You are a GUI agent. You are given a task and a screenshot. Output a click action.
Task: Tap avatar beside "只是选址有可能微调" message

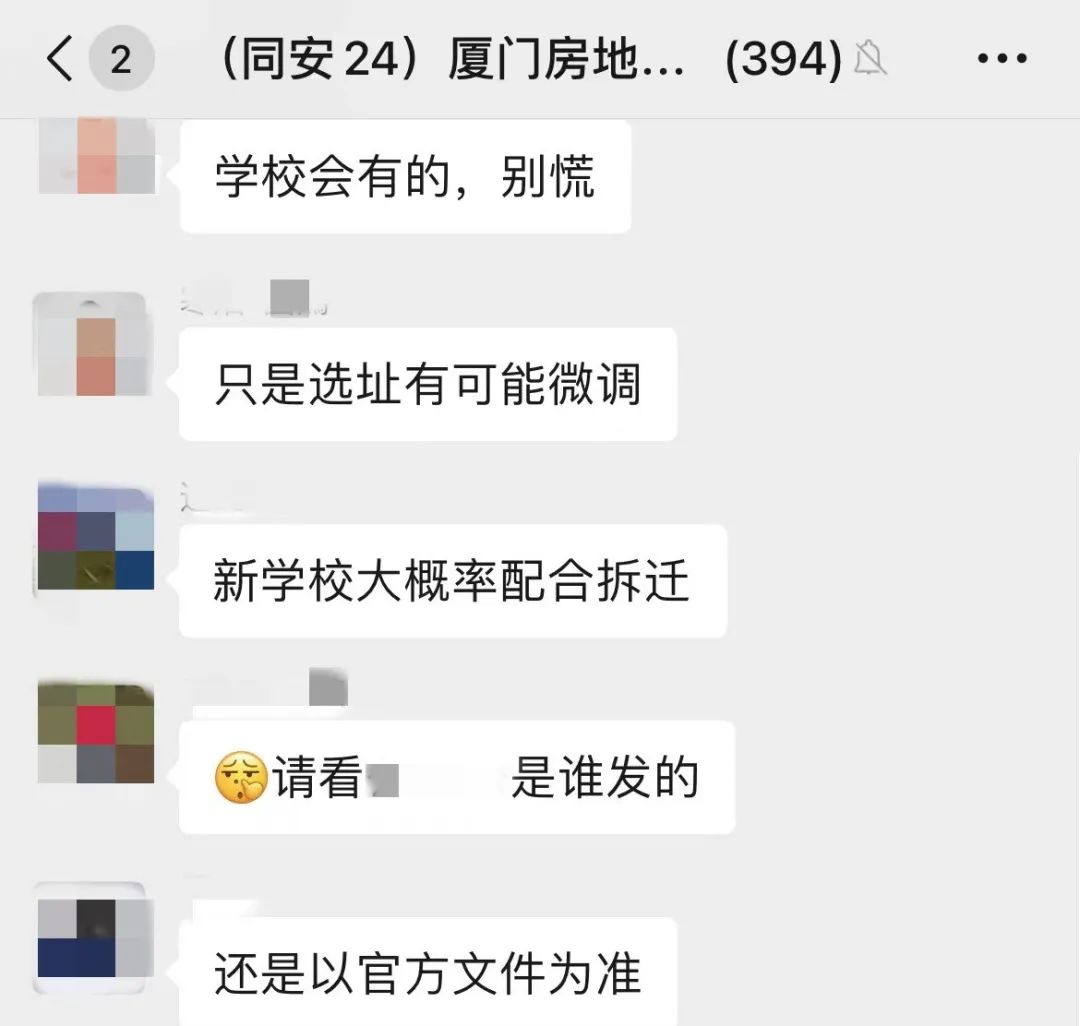click(x=96, y=345)
